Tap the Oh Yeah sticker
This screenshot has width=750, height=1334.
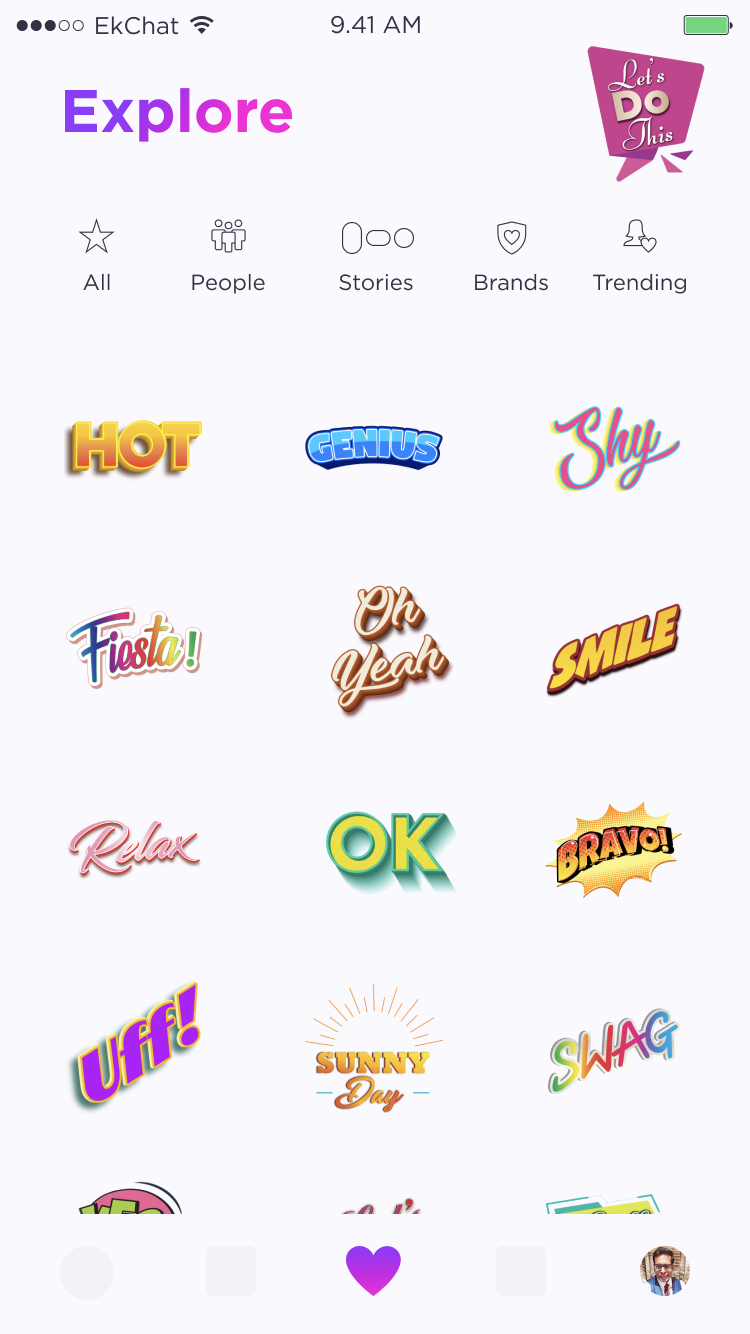(x=388, y=648)
